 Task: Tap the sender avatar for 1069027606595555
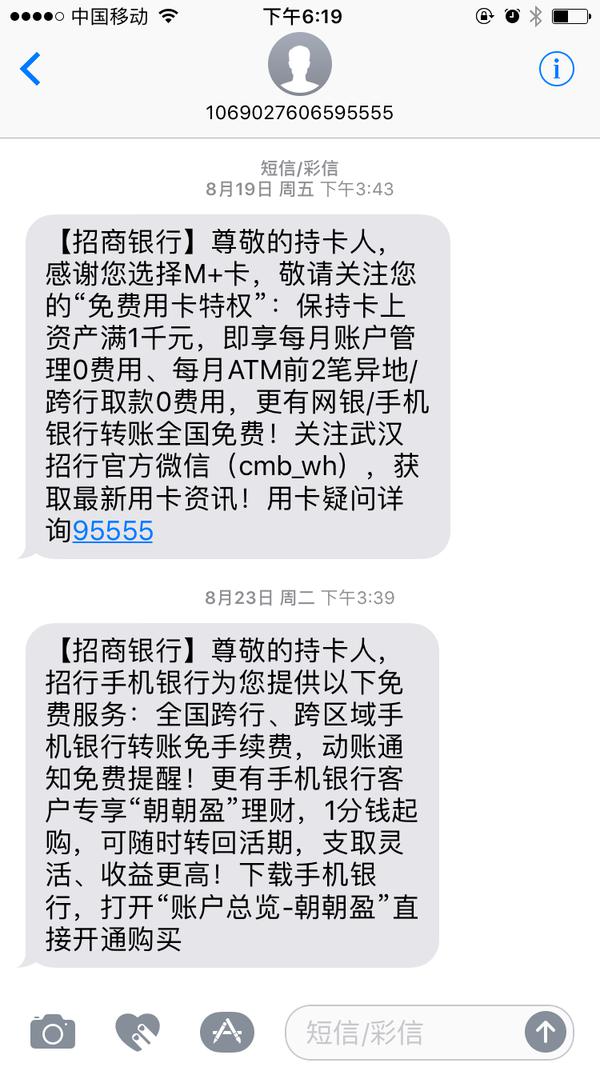click(x=299, y=65)
